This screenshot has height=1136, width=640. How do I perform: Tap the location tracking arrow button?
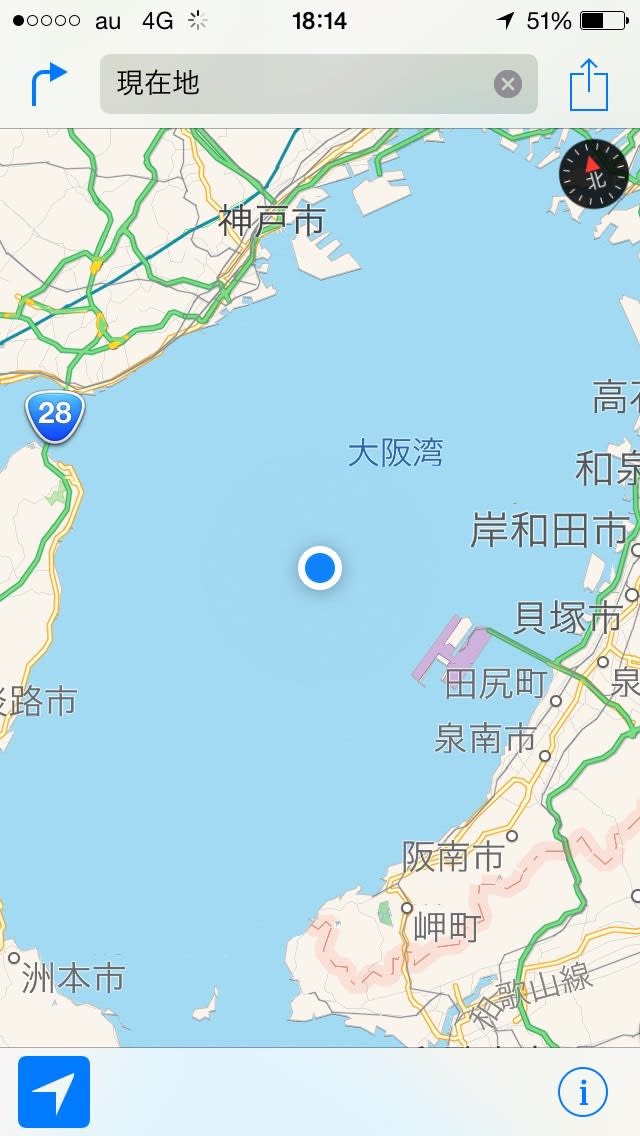point(54,1092)
